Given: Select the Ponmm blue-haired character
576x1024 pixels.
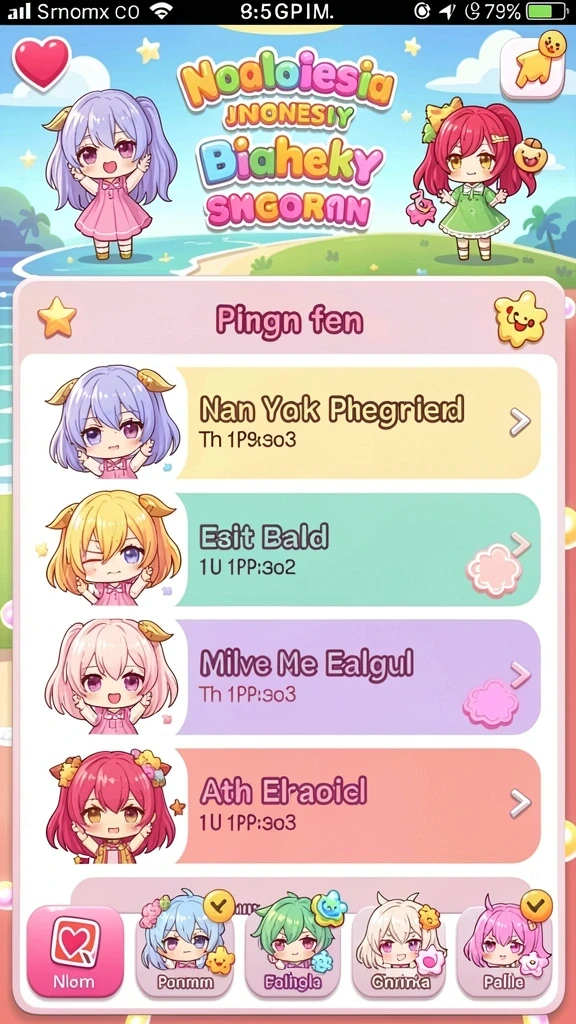Looking at the screenshot, I should (185, 945).
